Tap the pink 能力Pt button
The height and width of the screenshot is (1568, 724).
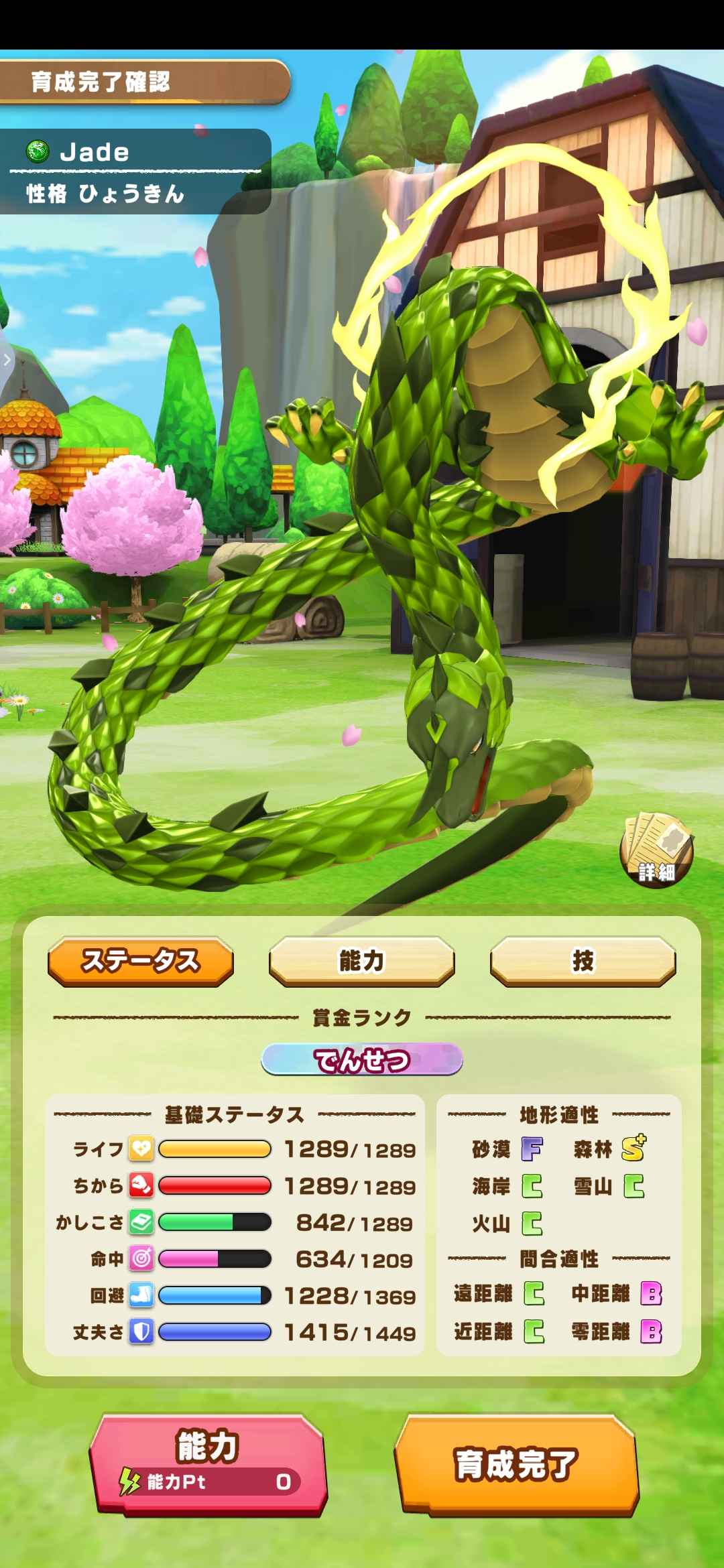[208, 1464]
